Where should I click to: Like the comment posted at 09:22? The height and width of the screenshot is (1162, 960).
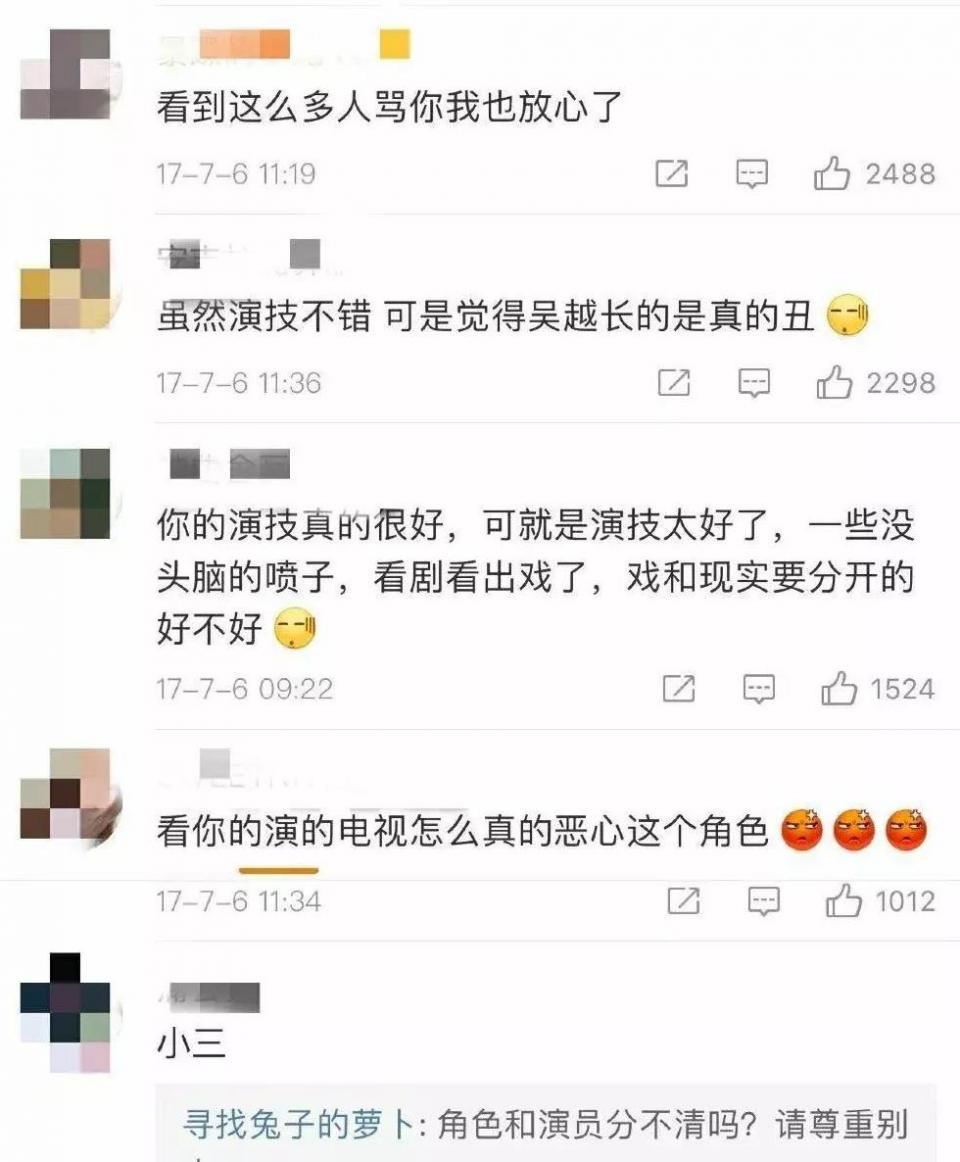coord(839,689)
